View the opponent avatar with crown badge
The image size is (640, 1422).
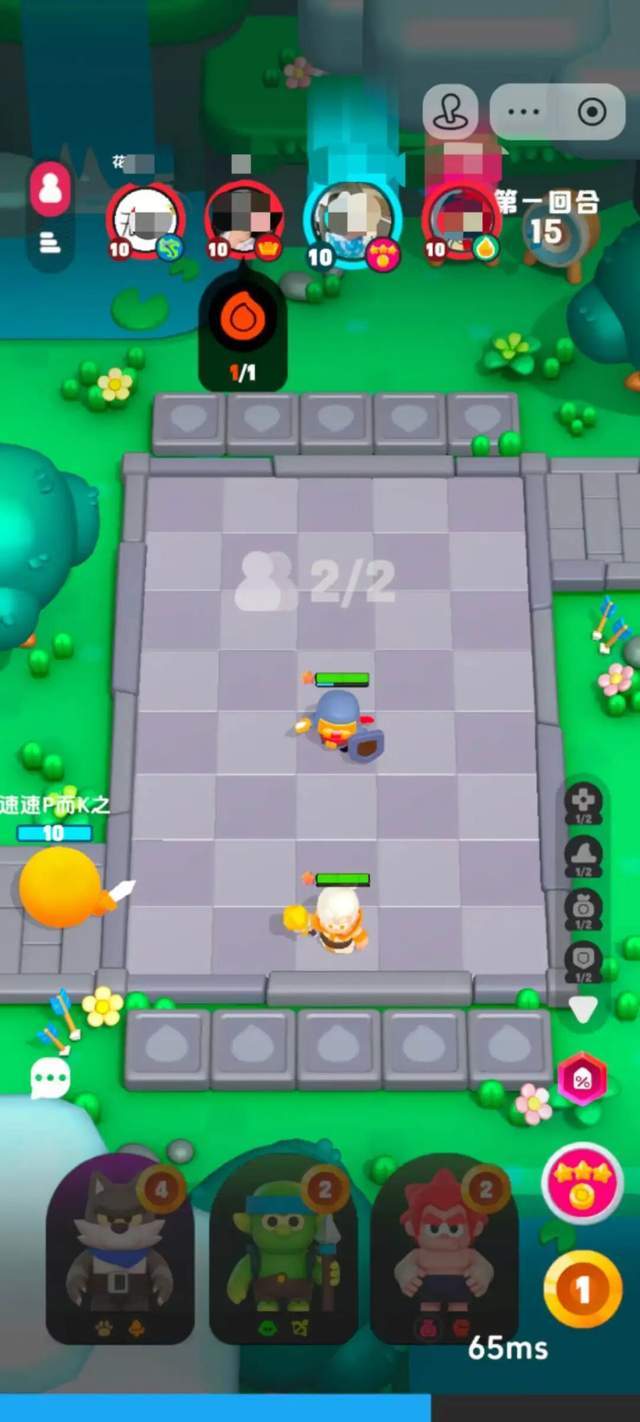click(243, 220)
